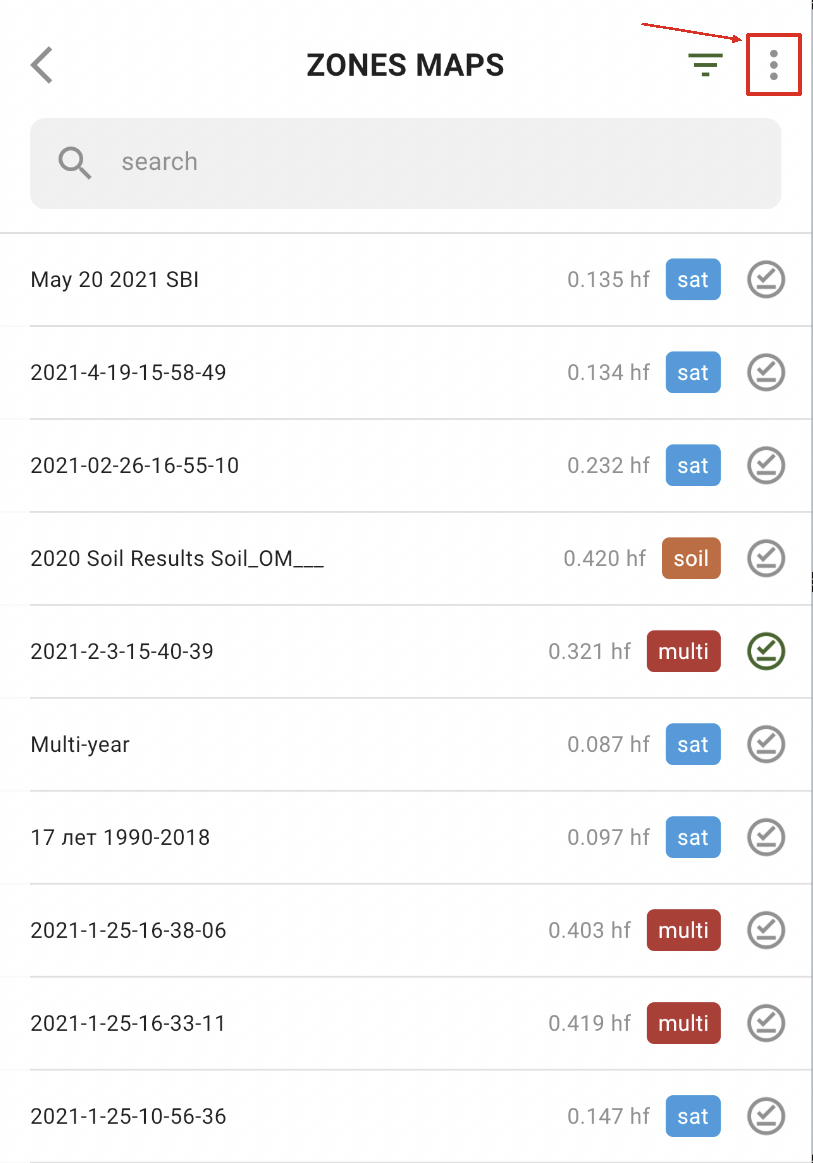Screen dimensions: 813x1163
Task: Go back using the arrow icon
Action: click(42, 66)
